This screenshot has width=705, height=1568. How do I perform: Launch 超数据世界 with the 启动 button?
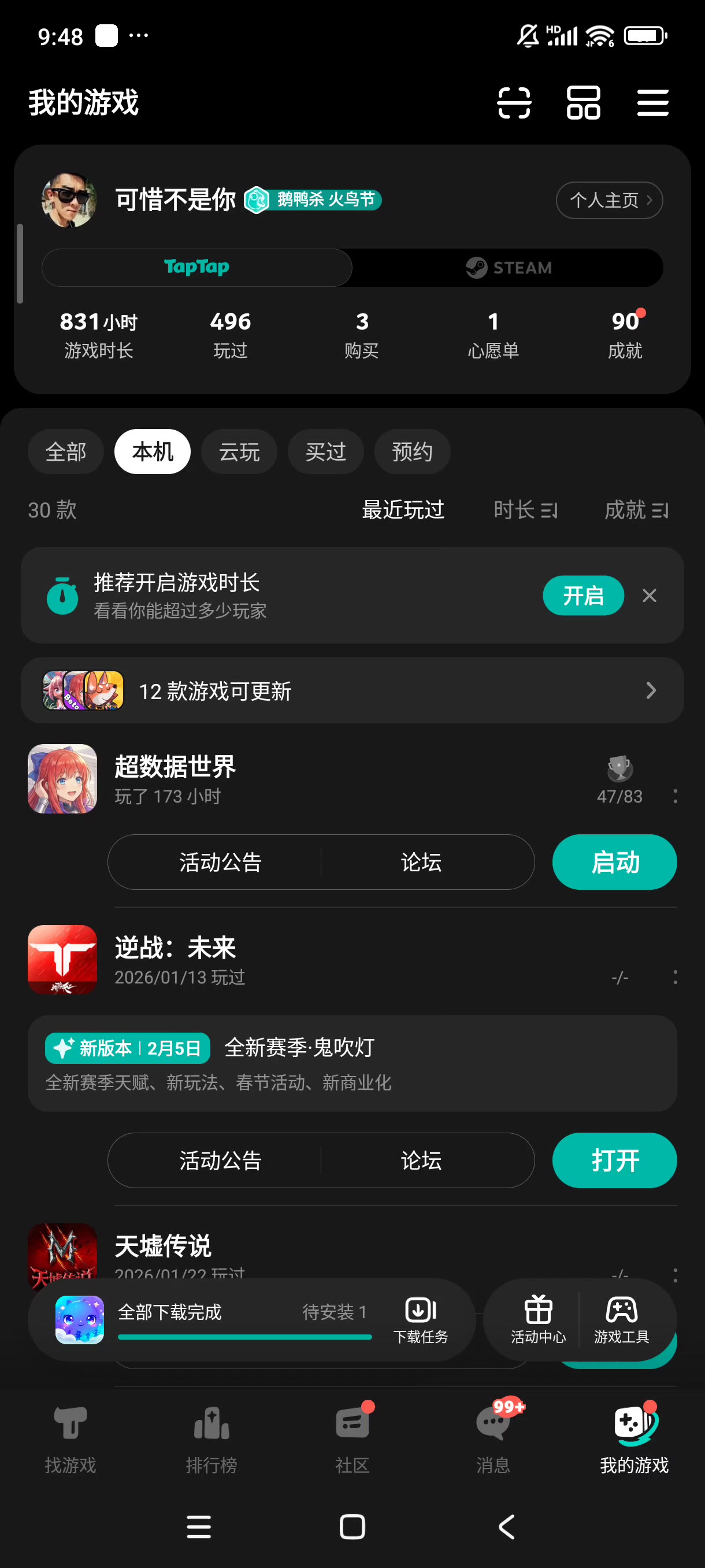(x=614, y=862)
